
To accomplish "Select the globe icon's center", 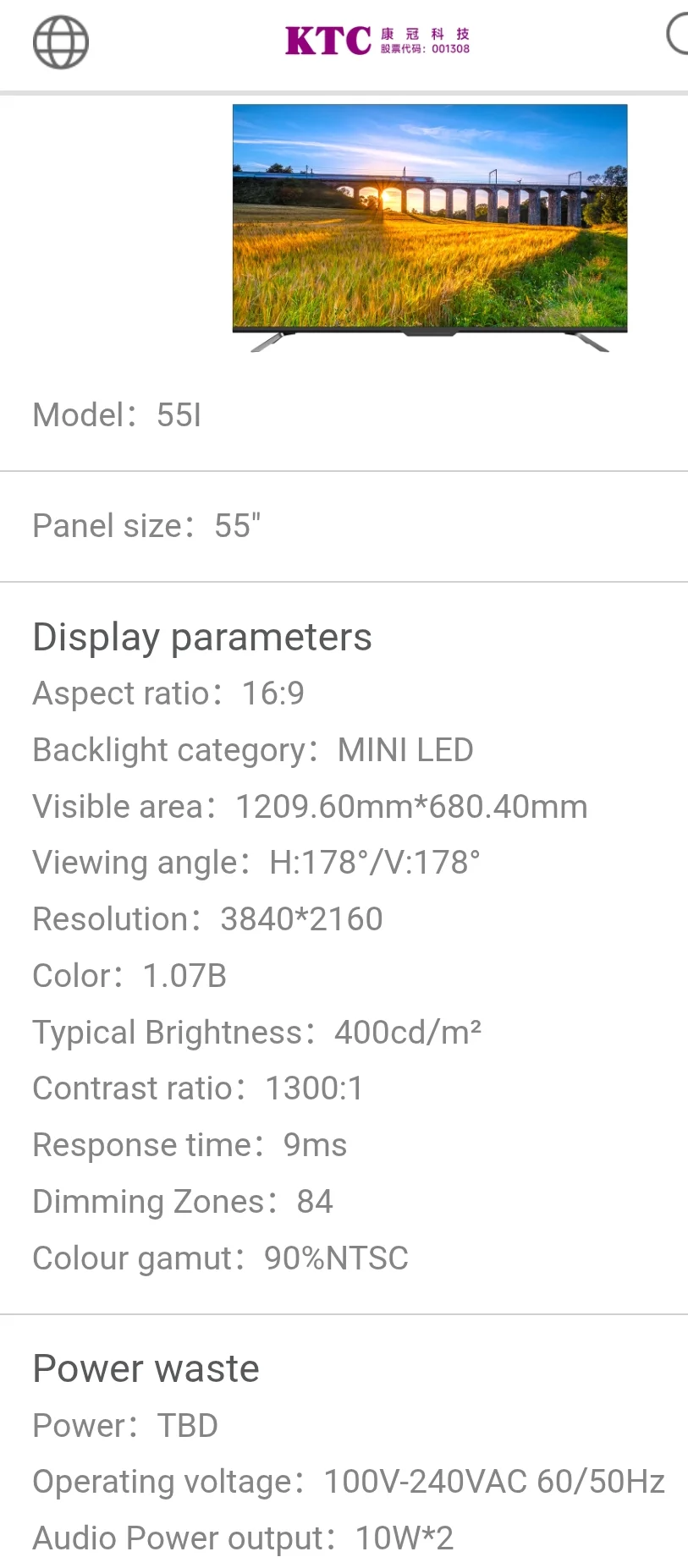I will coord(60,42).
